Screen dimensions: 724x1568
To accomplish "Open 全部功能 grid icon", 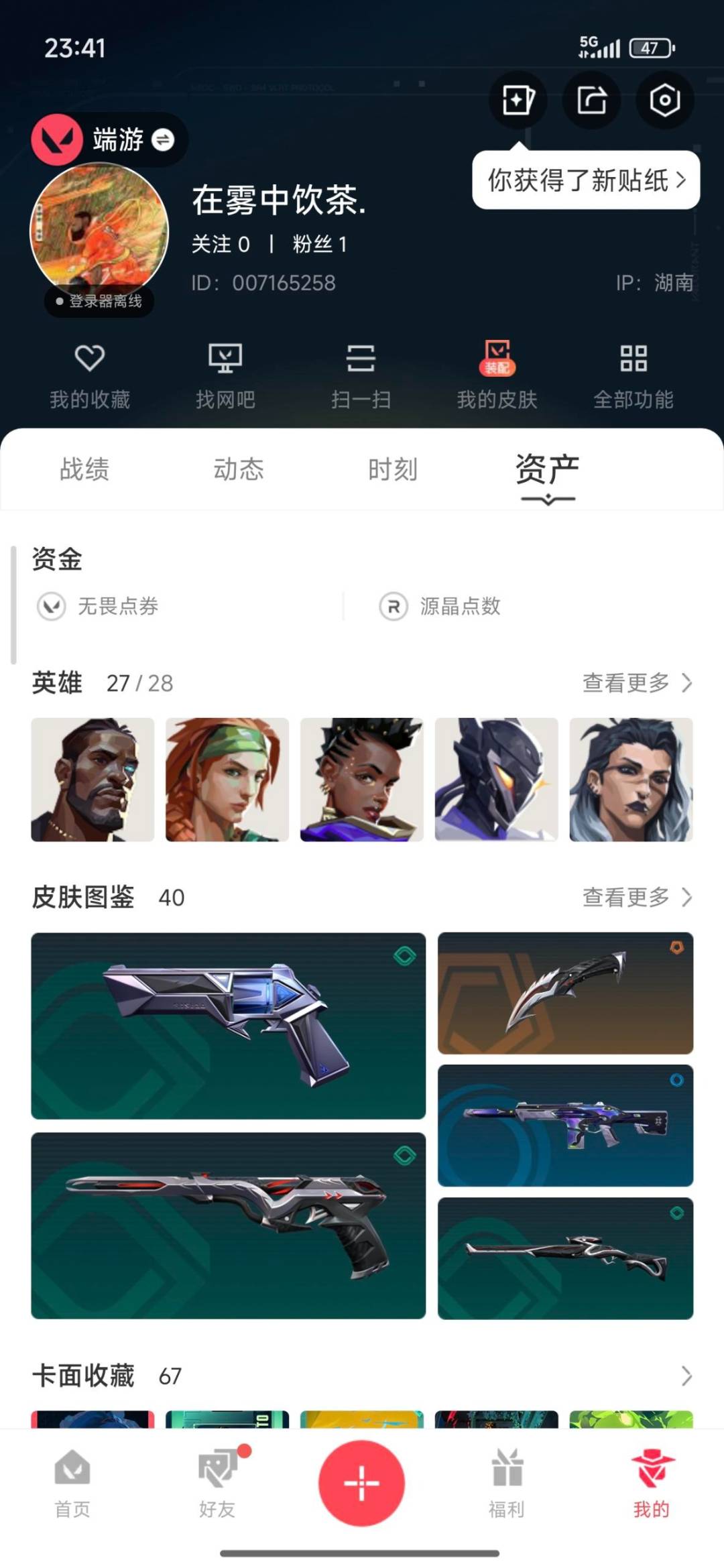I will (x=631, y=375).
